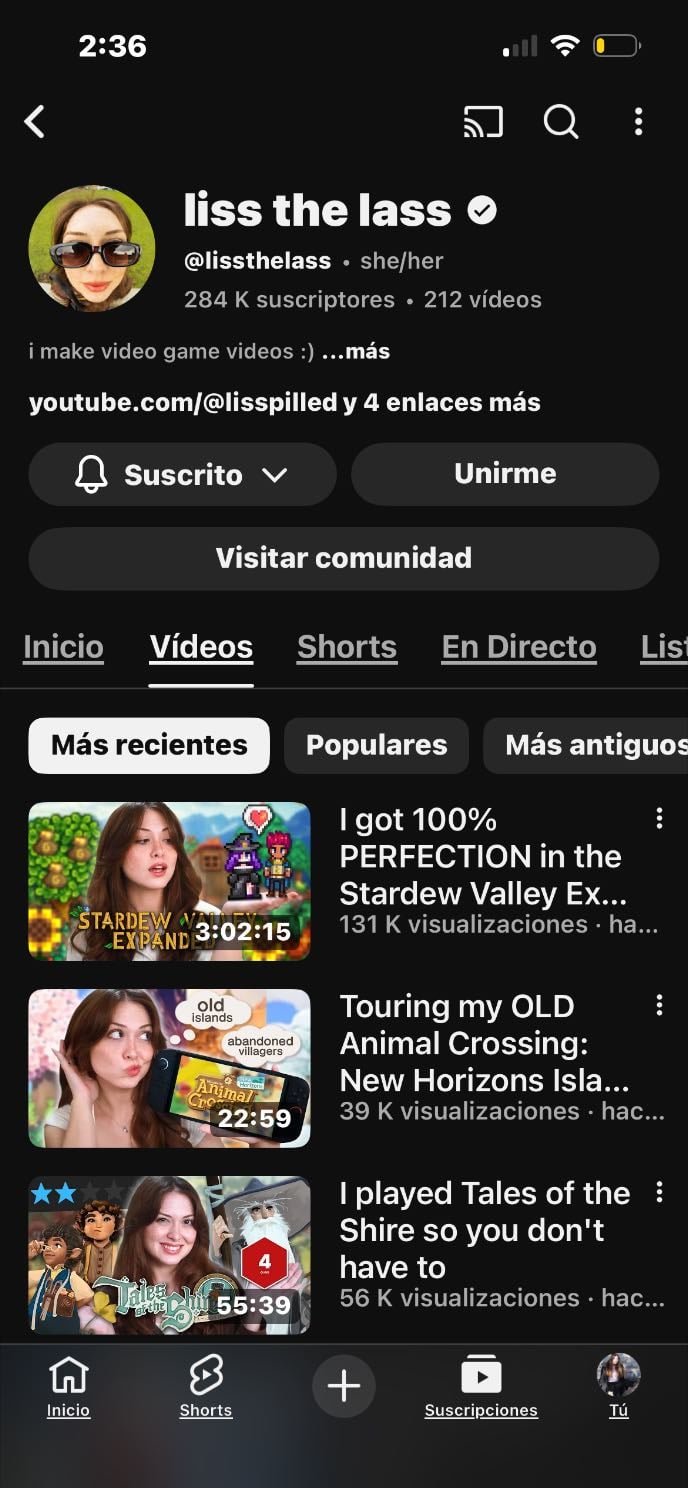This screenshot has width=688, height=1488.
Task: Play the Tales of the Shire video
Action: pyautogui.click(x=170, y=1255)
